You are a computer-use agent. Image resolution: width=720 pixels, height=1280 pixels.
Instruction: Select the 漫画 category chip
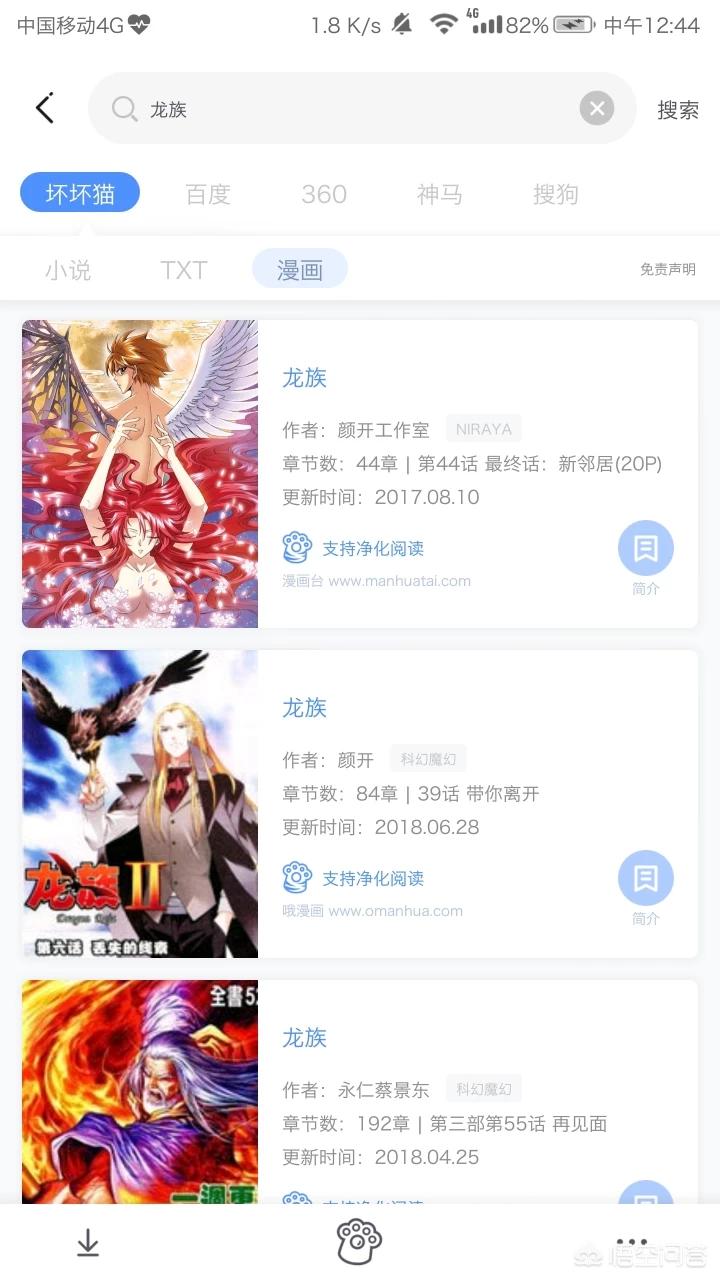[299, 269]
